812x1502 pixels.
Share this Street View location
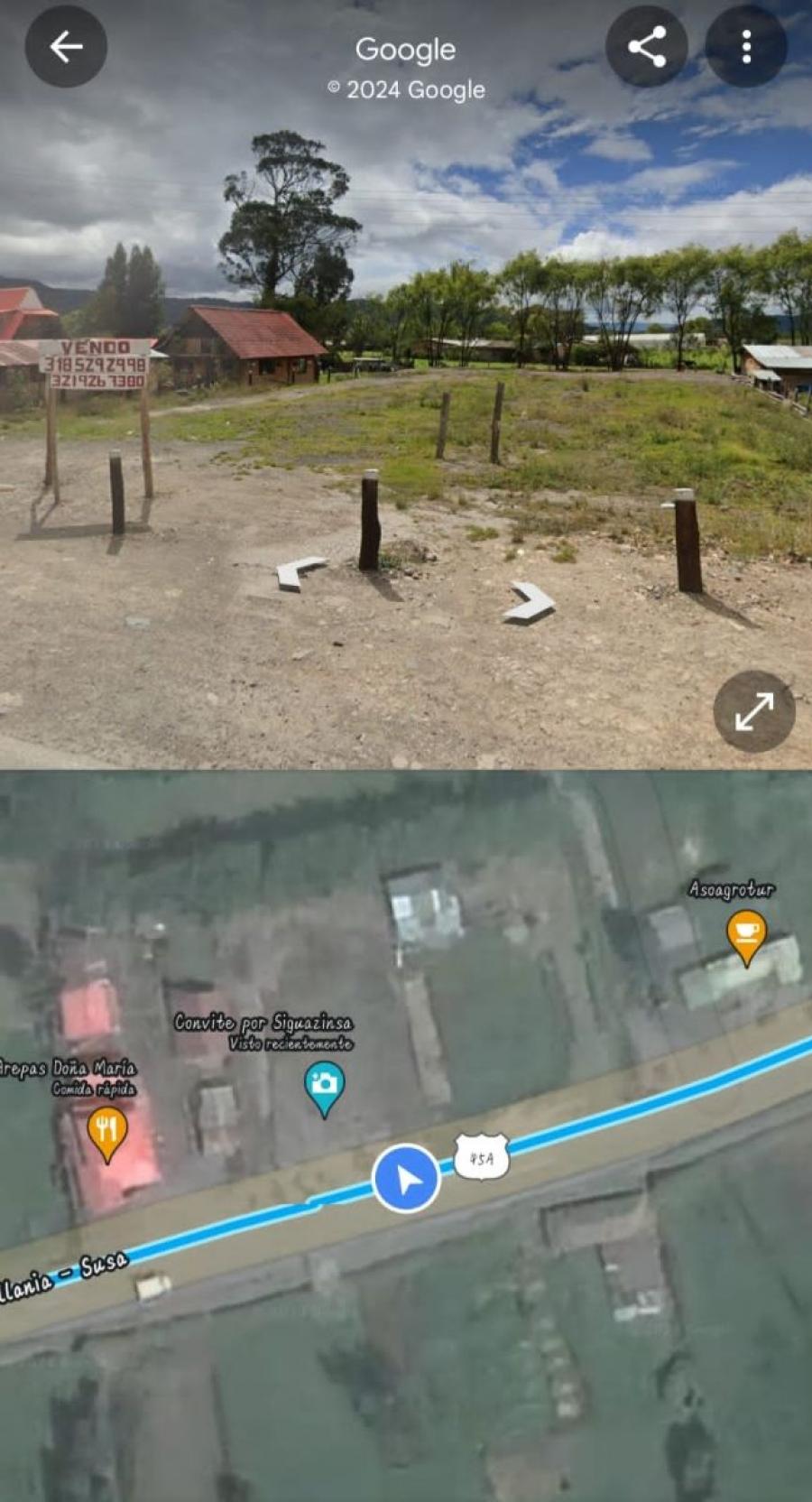(646, 47)
